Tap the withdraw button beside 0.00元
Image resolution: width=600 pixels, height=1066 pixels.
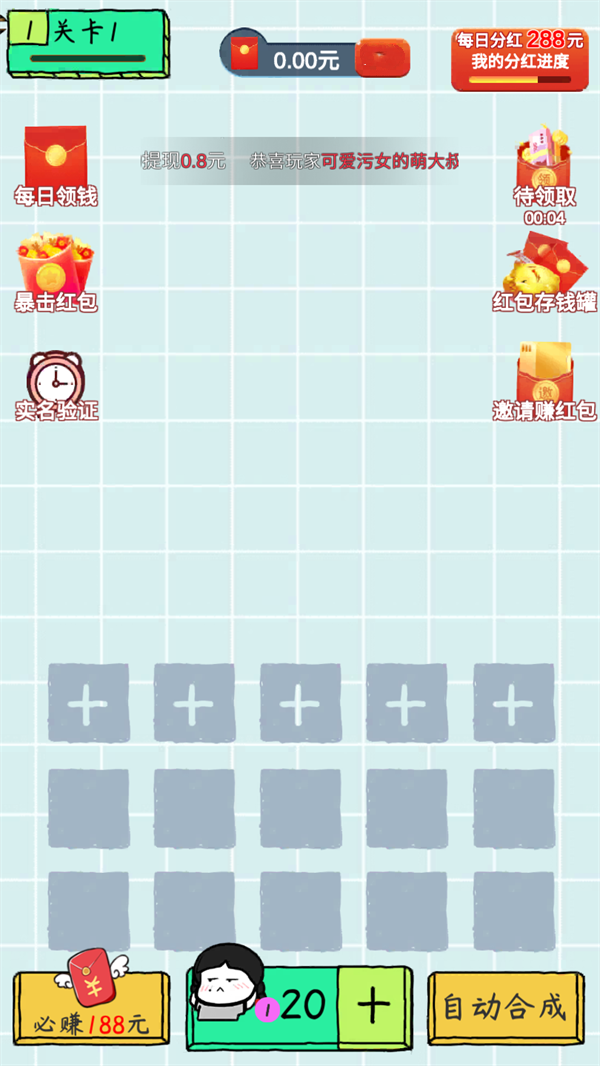[x=383, y=59]
